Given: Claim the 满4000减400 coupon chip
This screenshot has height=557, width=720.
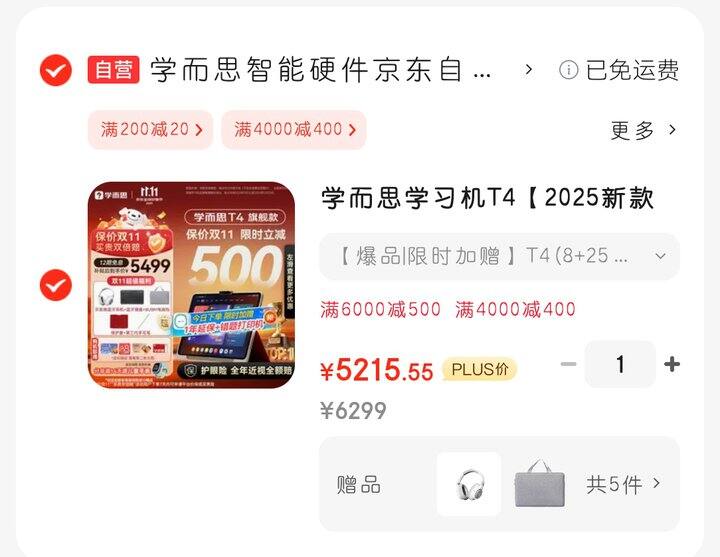Looking at the screenshot, I should (x=293, y=129).
